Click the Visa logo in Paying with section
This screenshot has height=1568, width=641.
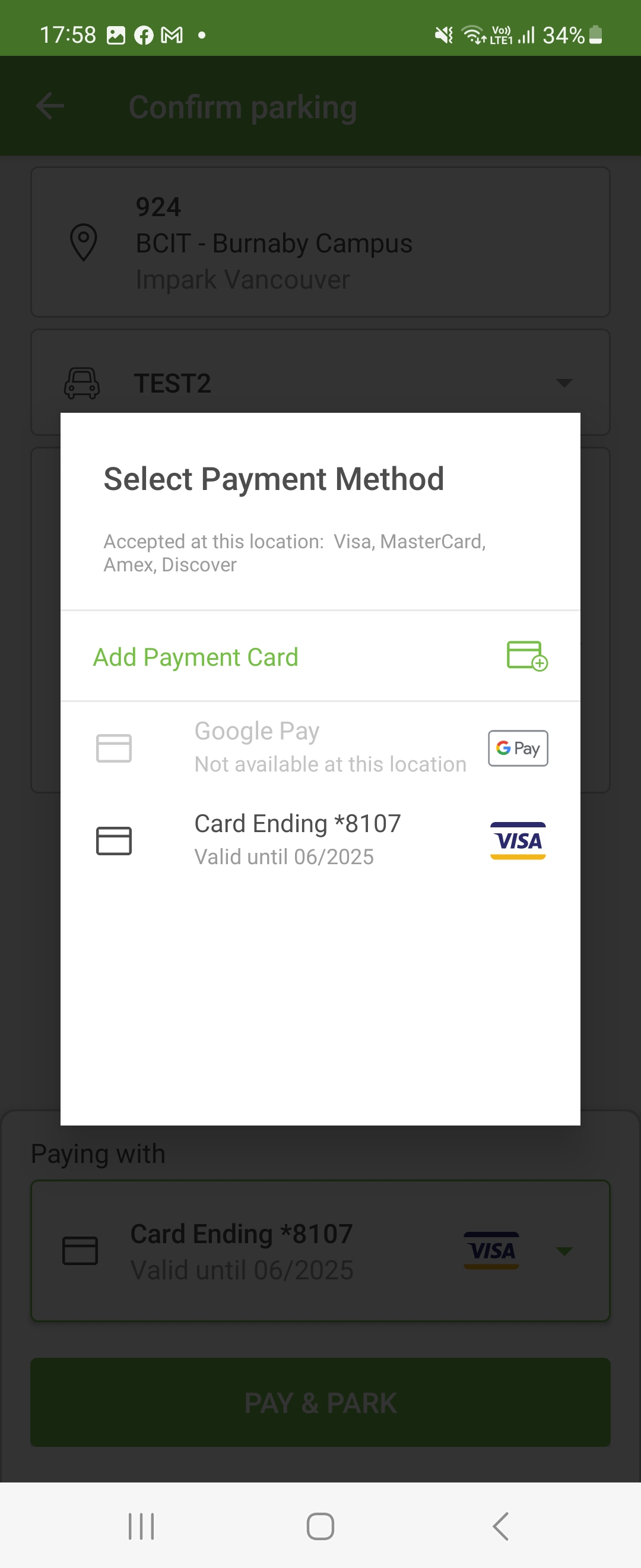(x=490, y=1251)
